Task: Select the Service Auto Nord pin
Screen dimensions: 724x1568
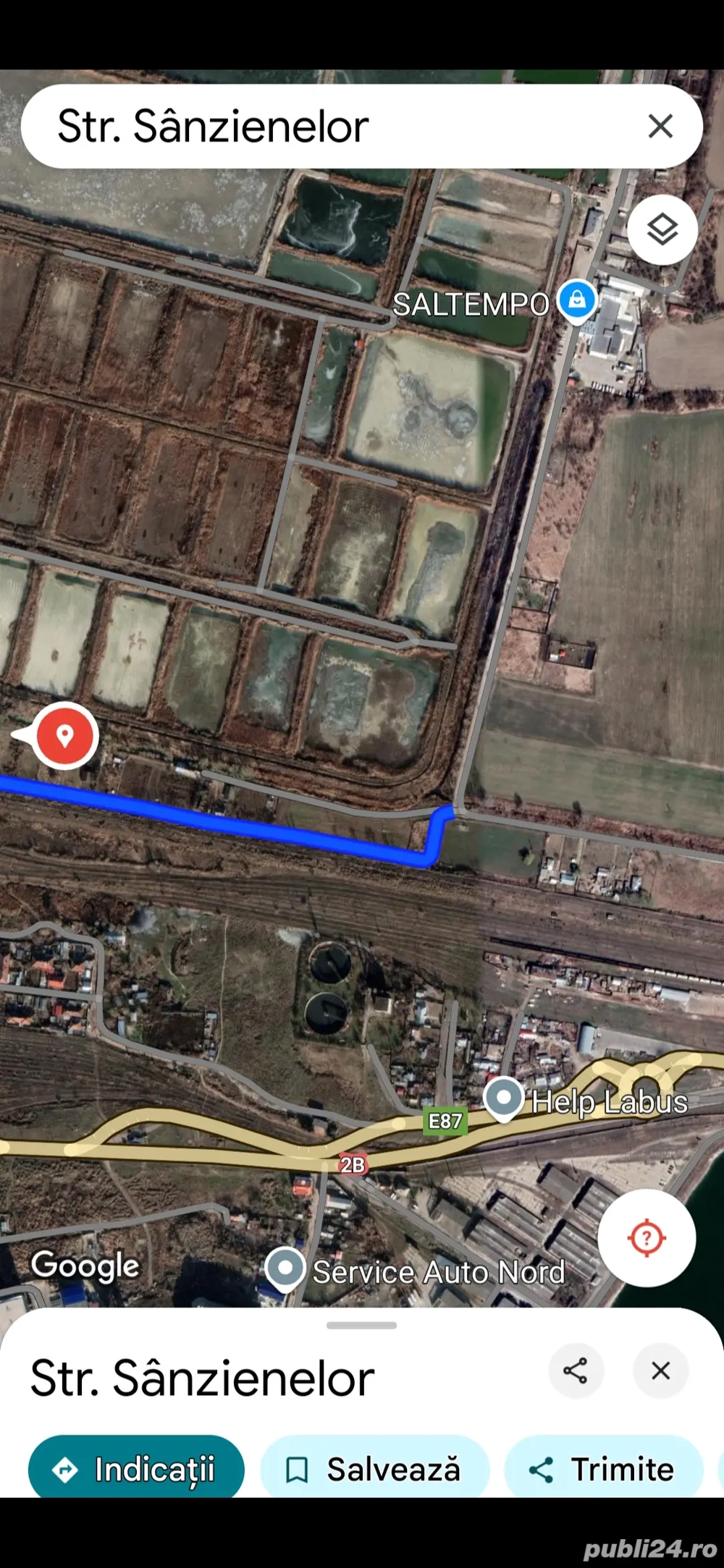Action: 285,1268
